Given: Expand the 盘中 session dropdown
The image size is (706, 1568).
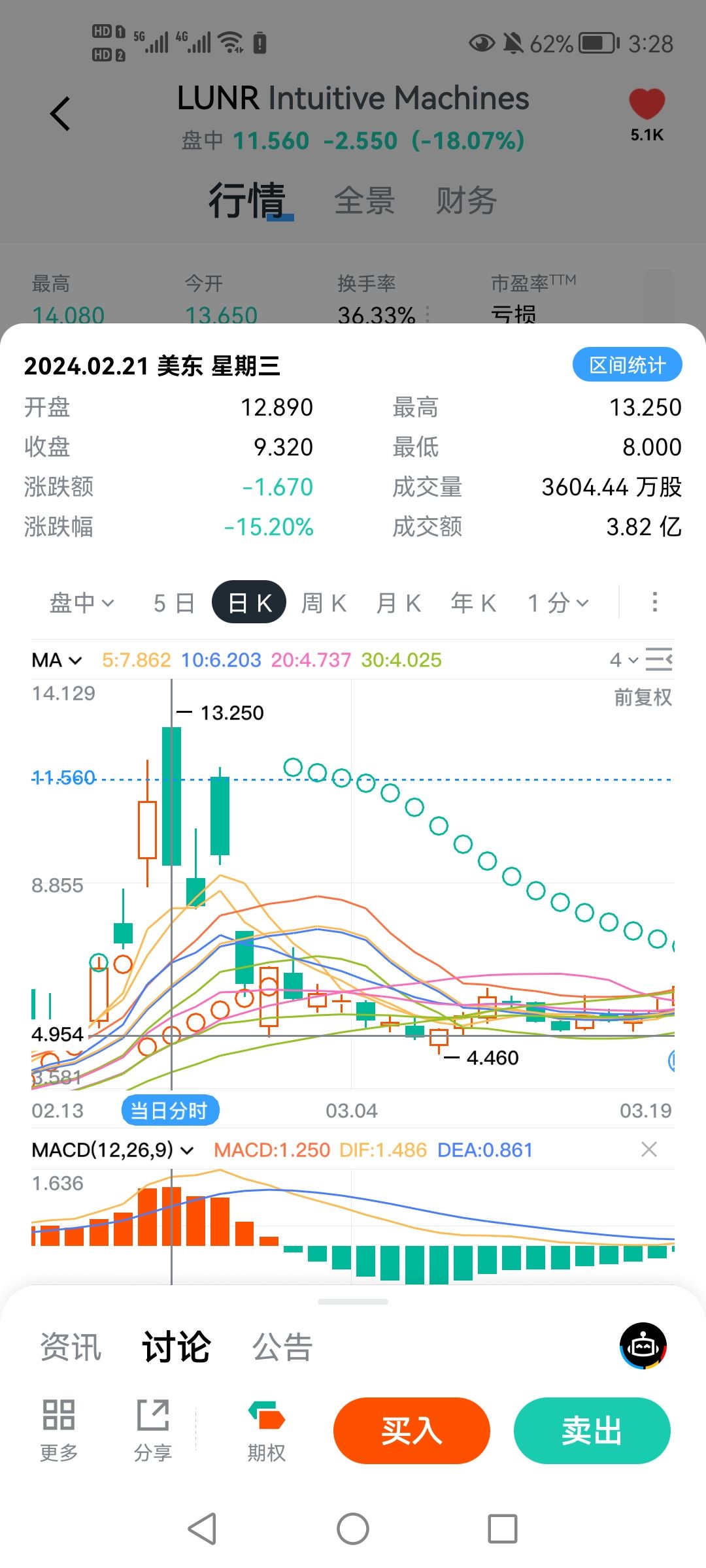Looking at the screenshot, I should (x=82, y=602).
